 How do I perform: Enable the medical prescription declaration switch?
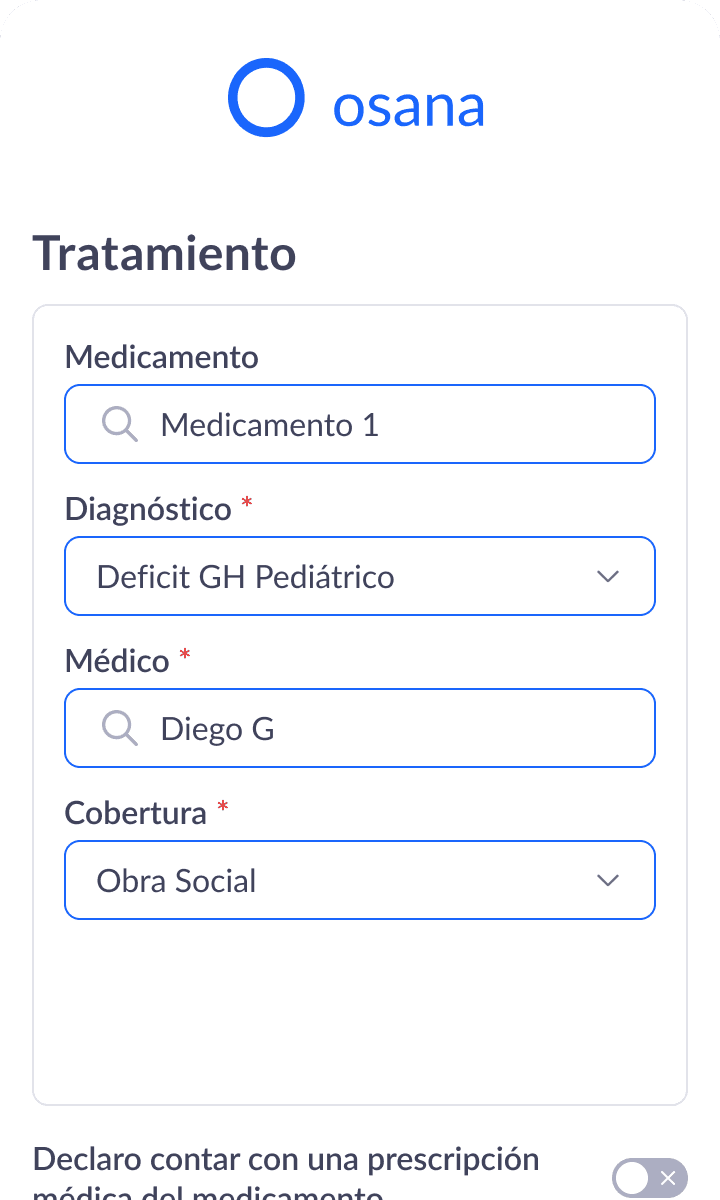coord(649,1177)
